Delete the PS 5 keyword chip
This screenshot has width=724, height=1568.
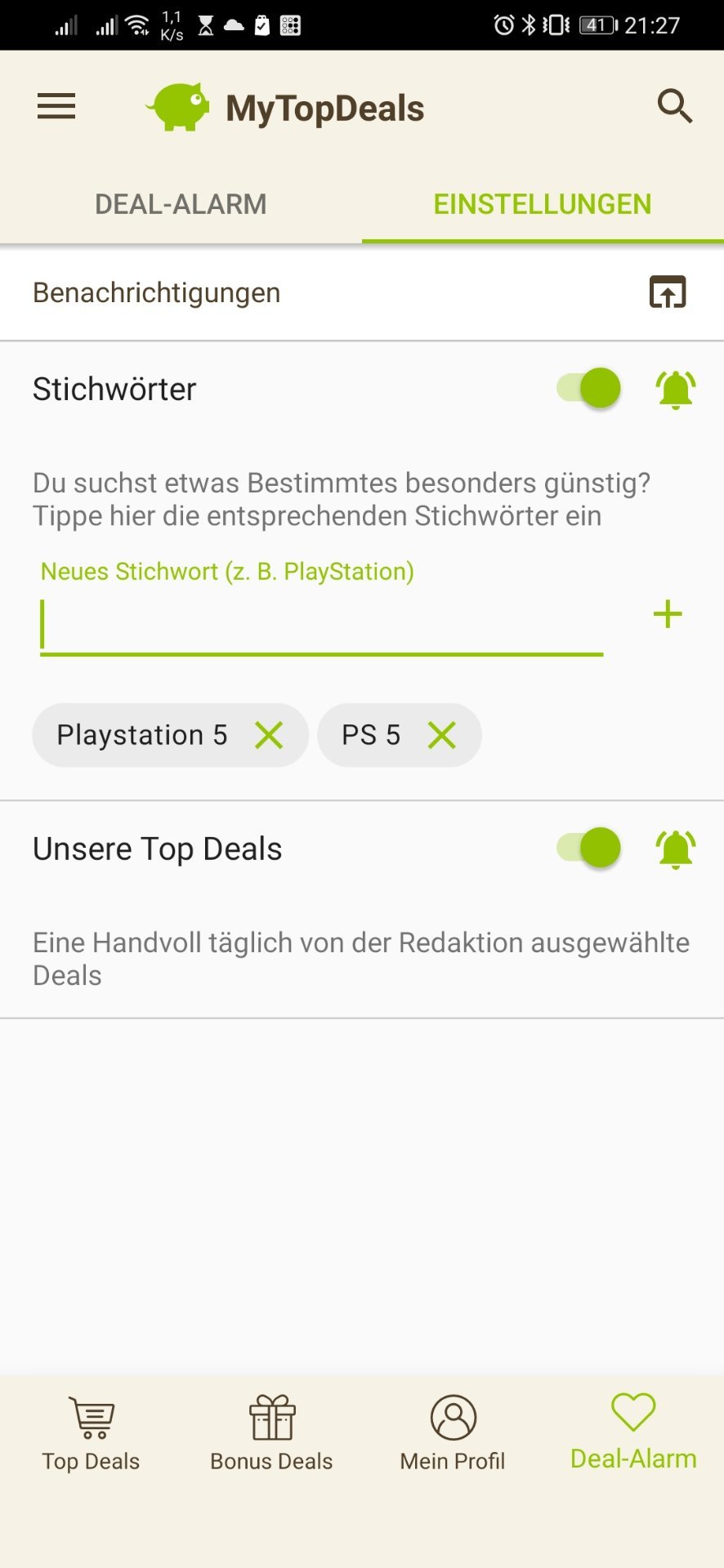point(441,736)
